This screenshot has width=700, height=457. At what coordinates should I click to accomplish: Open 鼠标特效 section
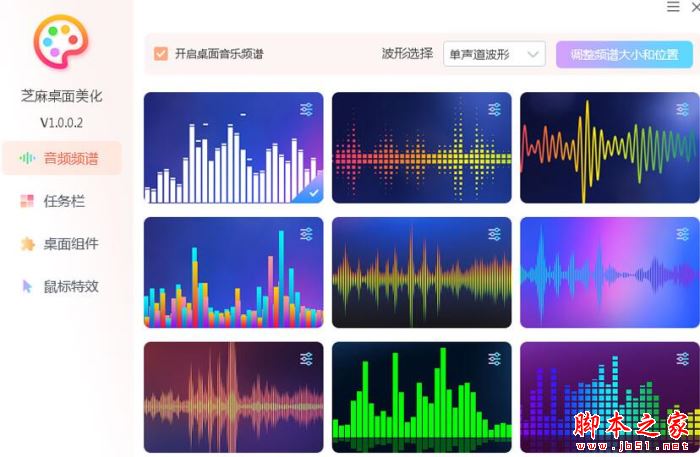62,286
